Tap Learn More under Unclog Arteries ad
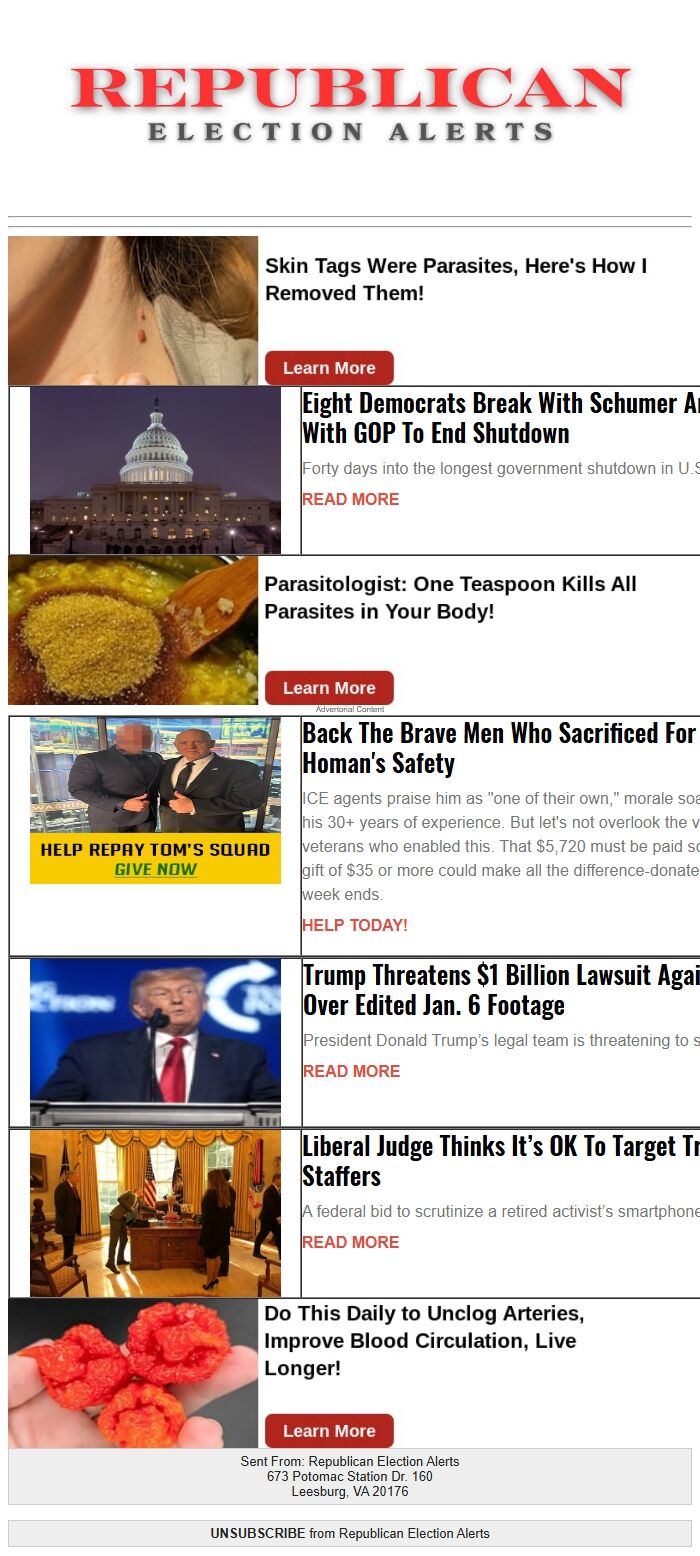The image size is (700, 1556). click(329, 1431)
